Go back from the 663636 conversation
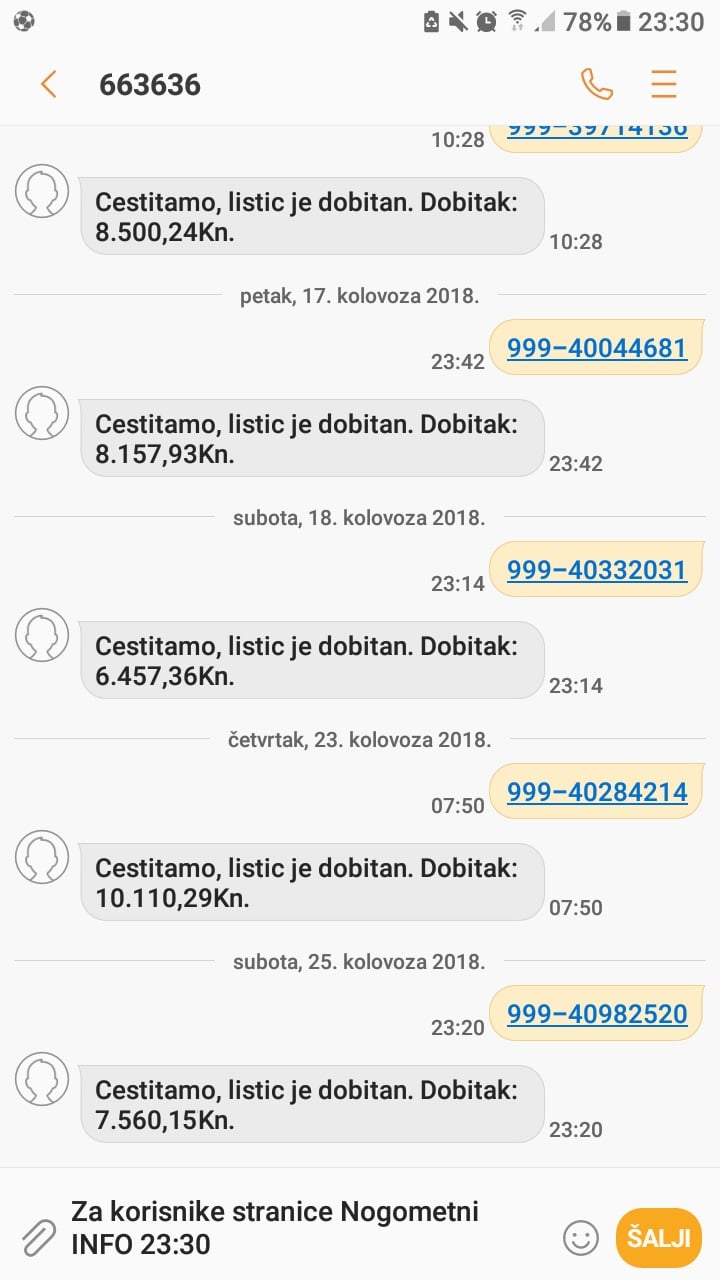Screen dimensions: 720x1280 pyautogui.click(x=48, y=84)
